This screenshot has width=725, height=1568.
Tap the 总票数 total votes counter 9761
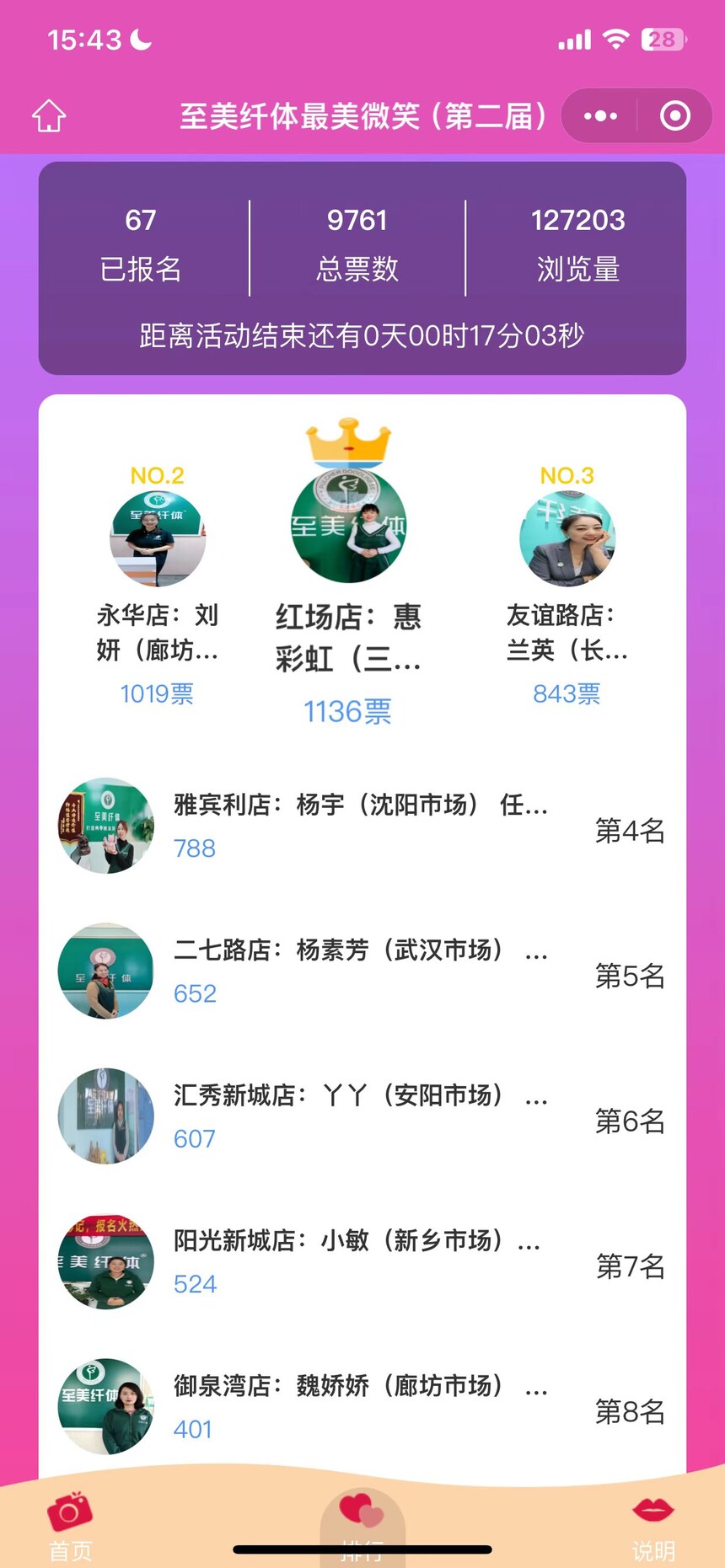[x=357, y=243]
